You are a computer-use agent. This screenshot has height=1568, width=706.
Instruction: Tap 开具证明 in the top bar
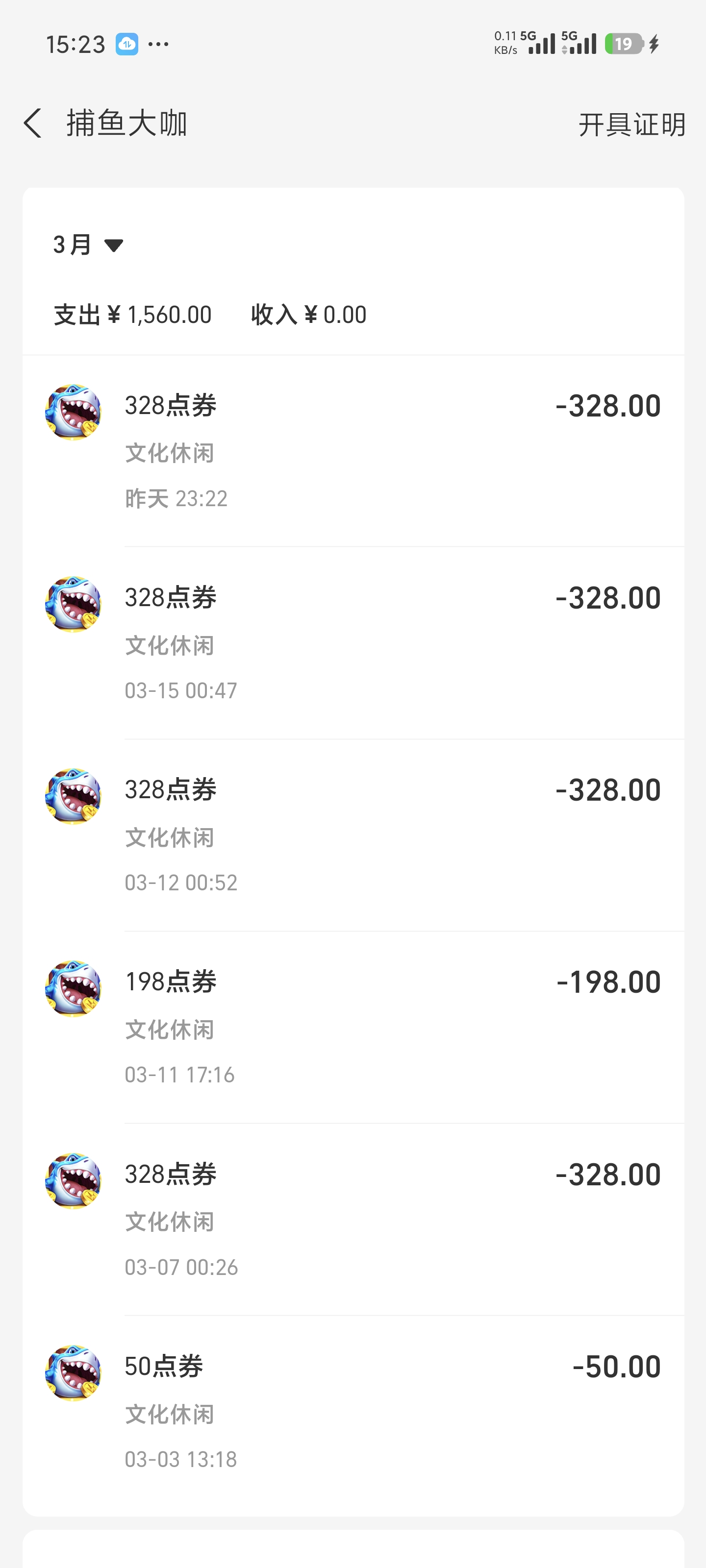pos(631,125)
